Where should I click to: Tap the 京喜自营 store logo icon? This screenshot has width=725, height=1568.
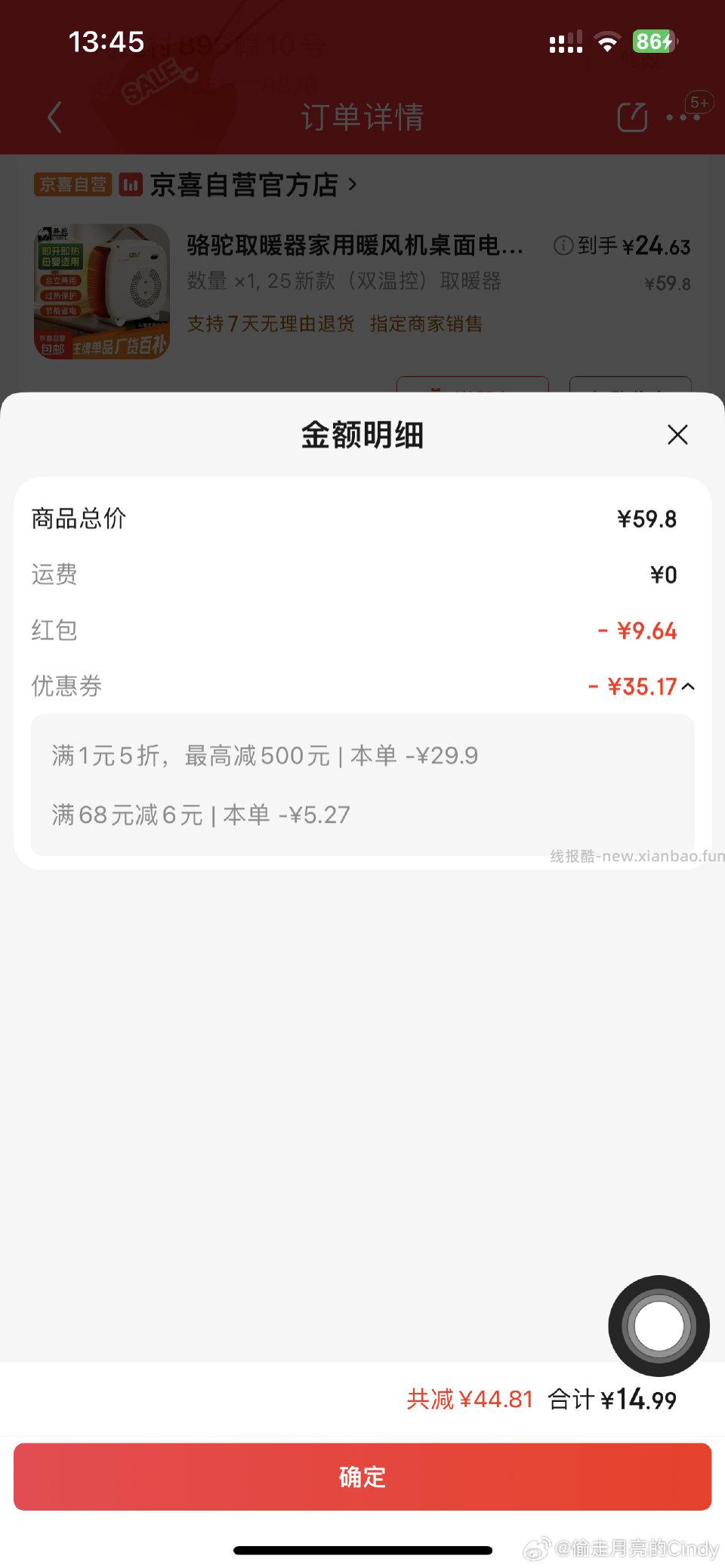click(x=131, y=184)
